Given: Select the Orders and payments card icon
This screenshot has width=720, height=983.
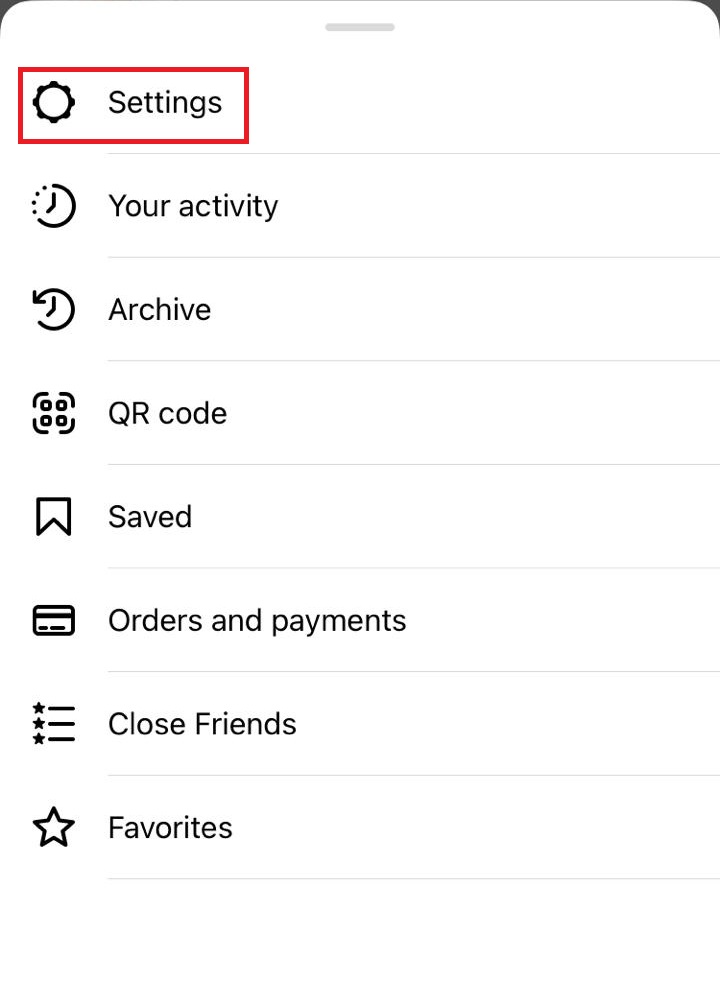Looking at the screenshot, I should (x=52, y=620).
